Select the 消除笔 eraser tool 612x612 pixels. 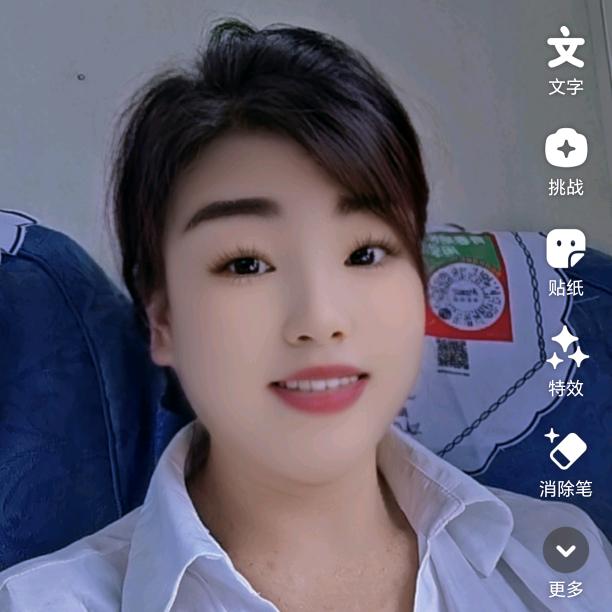tap(566, 452)
